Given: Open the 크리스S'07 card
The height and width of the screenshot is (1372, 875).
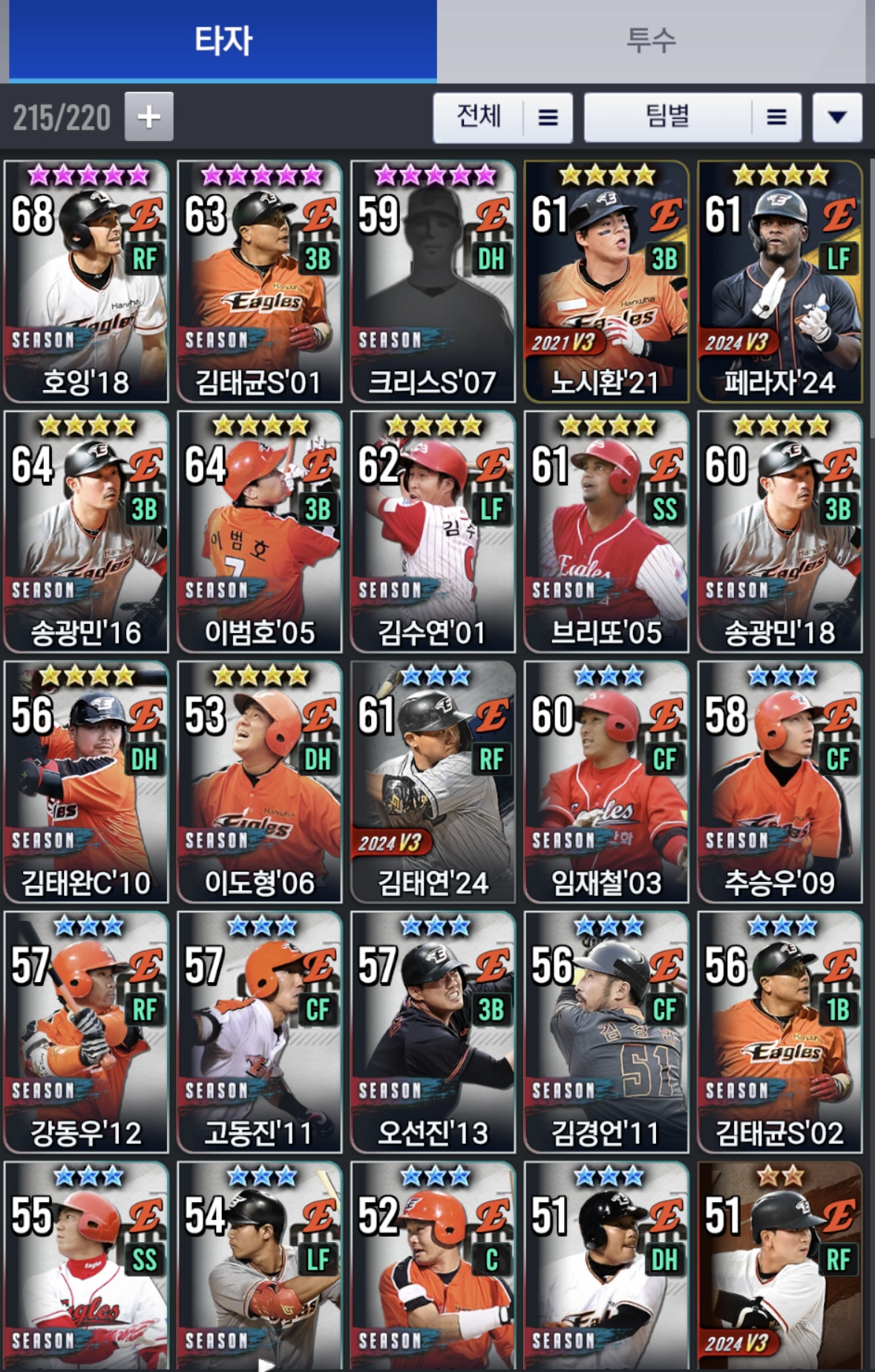Looking at the screenshot, I should [433, 282].
